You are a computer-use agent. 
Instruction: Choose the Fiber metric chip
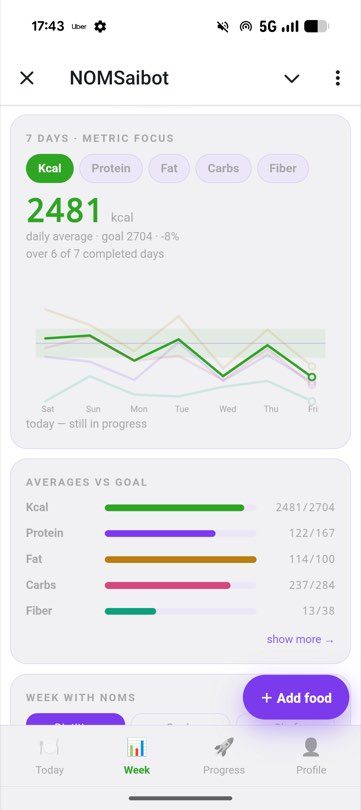point(283,168)
